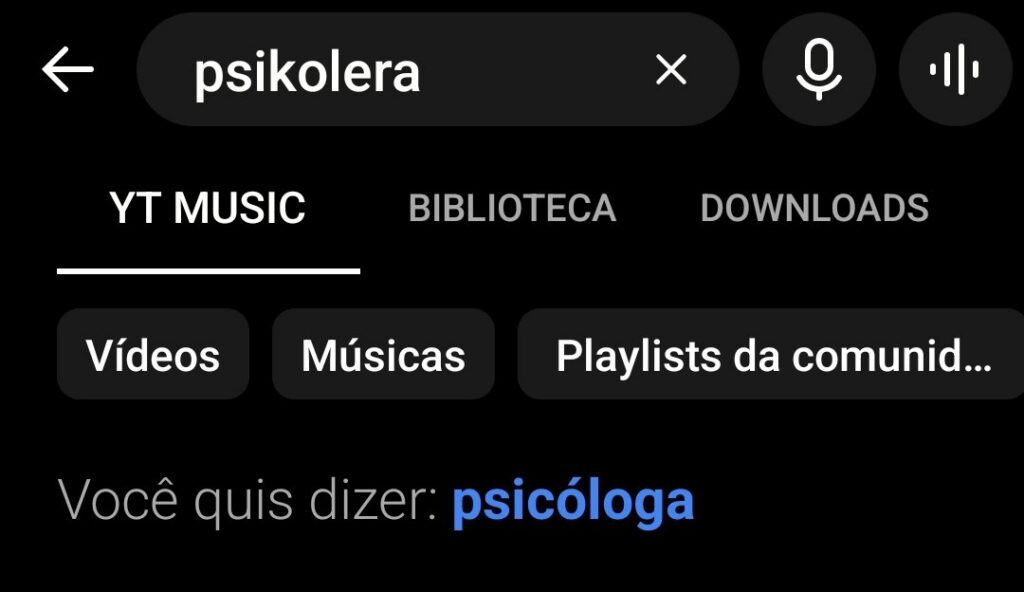Image resolution: width=1024 pixels, height=592 pixels.
Task: Search instead for psicóloga suggestion
Action: pyautogui.click(x=573, y=502)
